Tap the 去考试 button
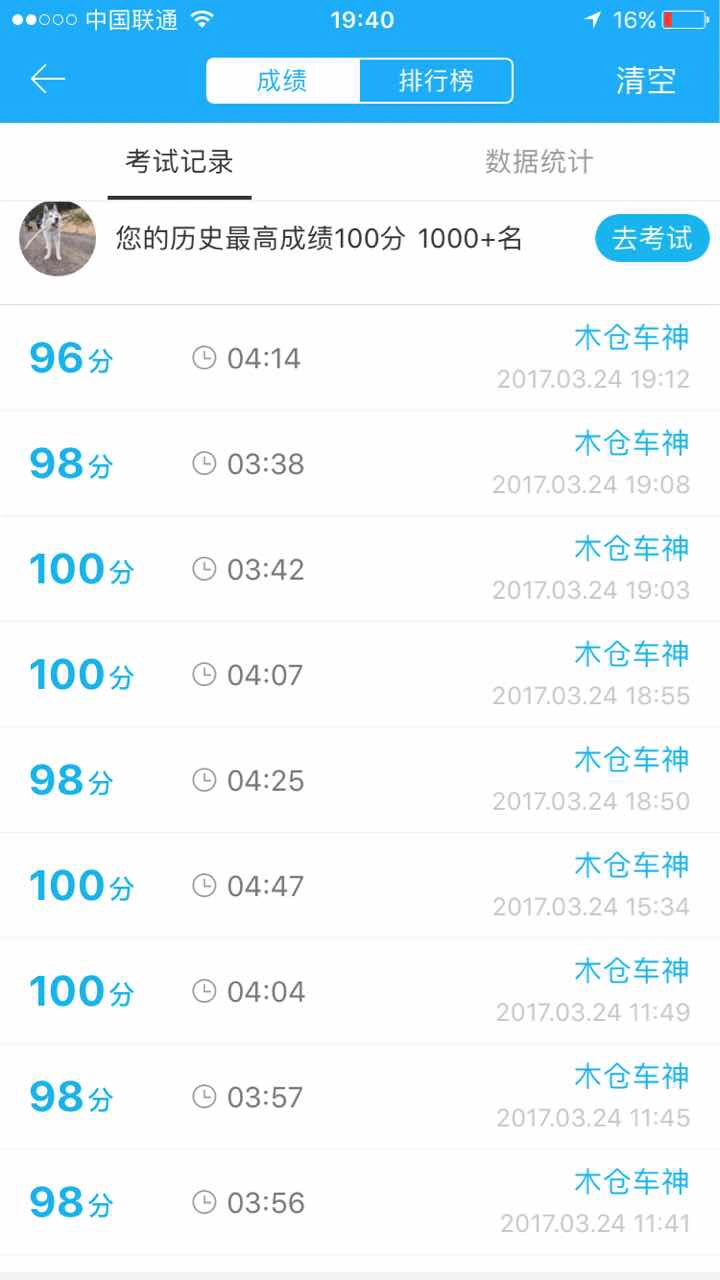This screenshot has height=1280, width=720. 652,239
